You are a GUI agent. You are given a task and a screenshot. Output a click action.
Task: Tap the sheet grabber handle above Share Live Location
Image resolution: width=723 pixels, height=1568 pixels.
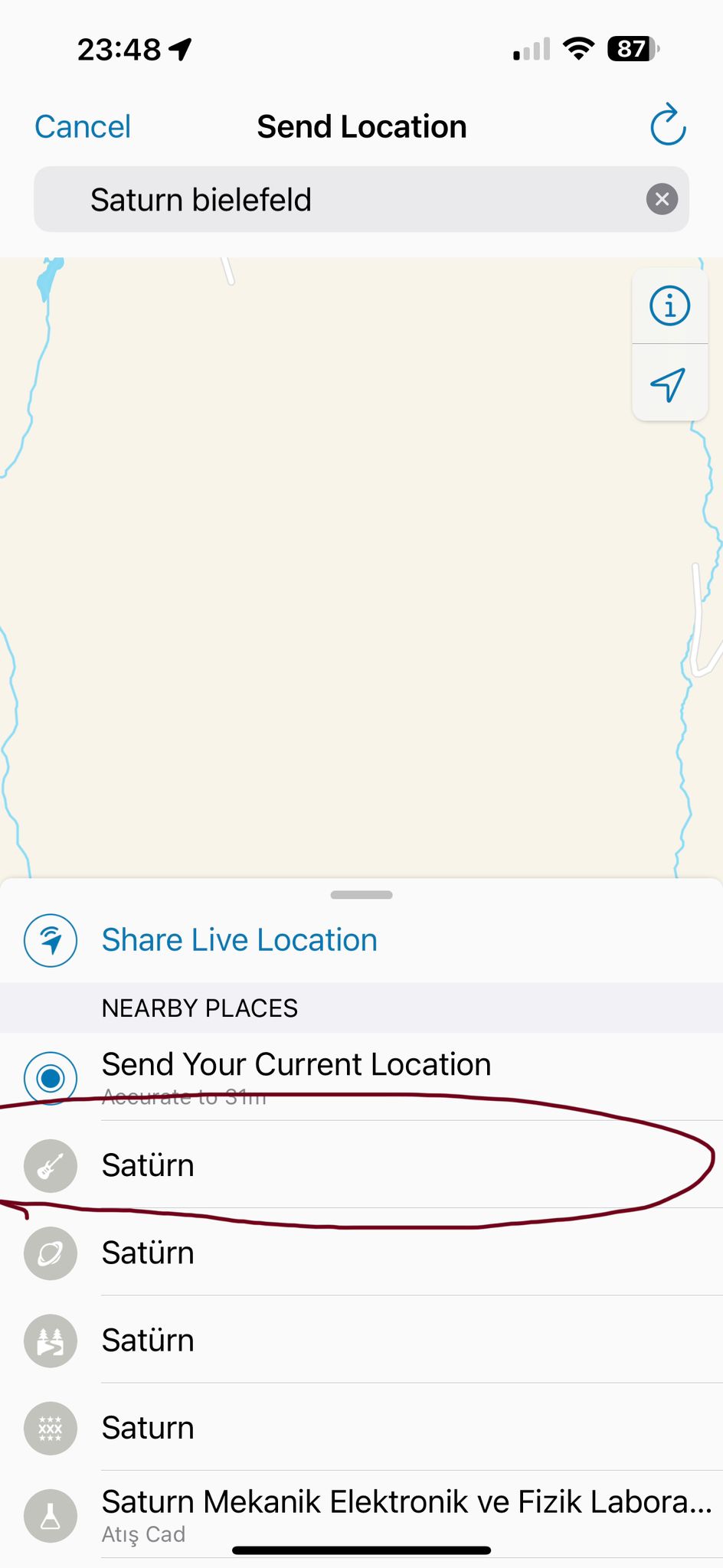coord(361,894)
